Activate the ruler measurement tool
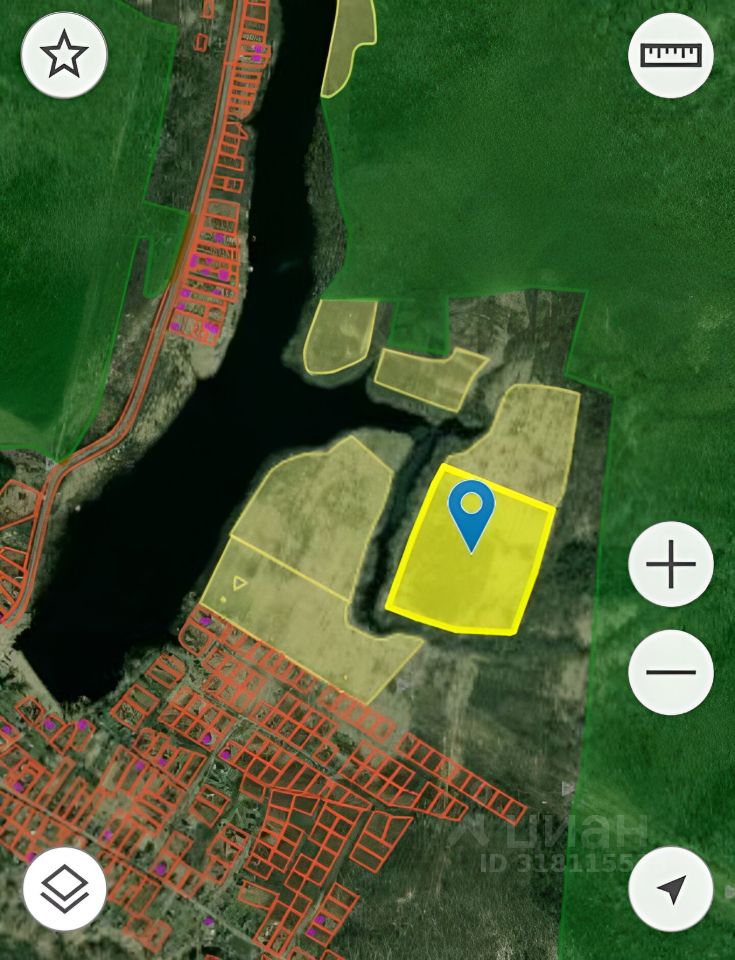Screen dimensions: 735x960 [670, 55]
